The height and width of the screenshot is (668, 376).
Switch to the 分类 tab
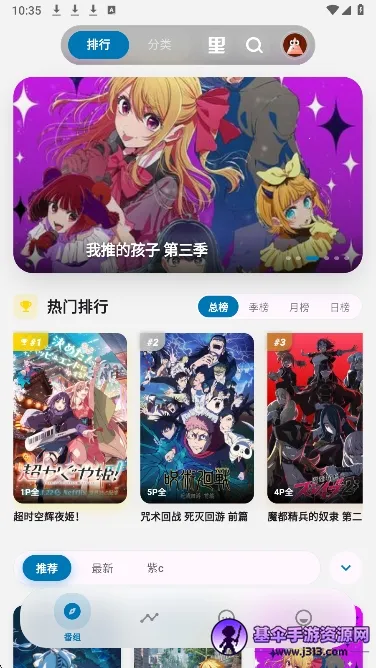(x=160, y=45)
